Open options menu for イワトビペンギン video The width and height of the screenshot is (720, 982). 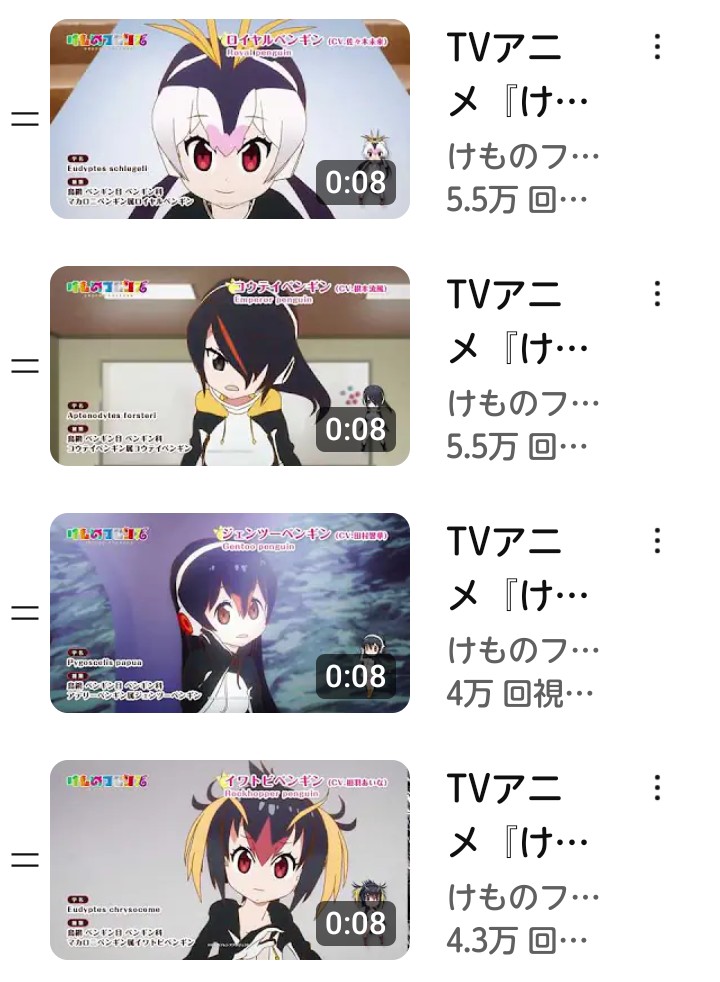[x=657, y=788]
